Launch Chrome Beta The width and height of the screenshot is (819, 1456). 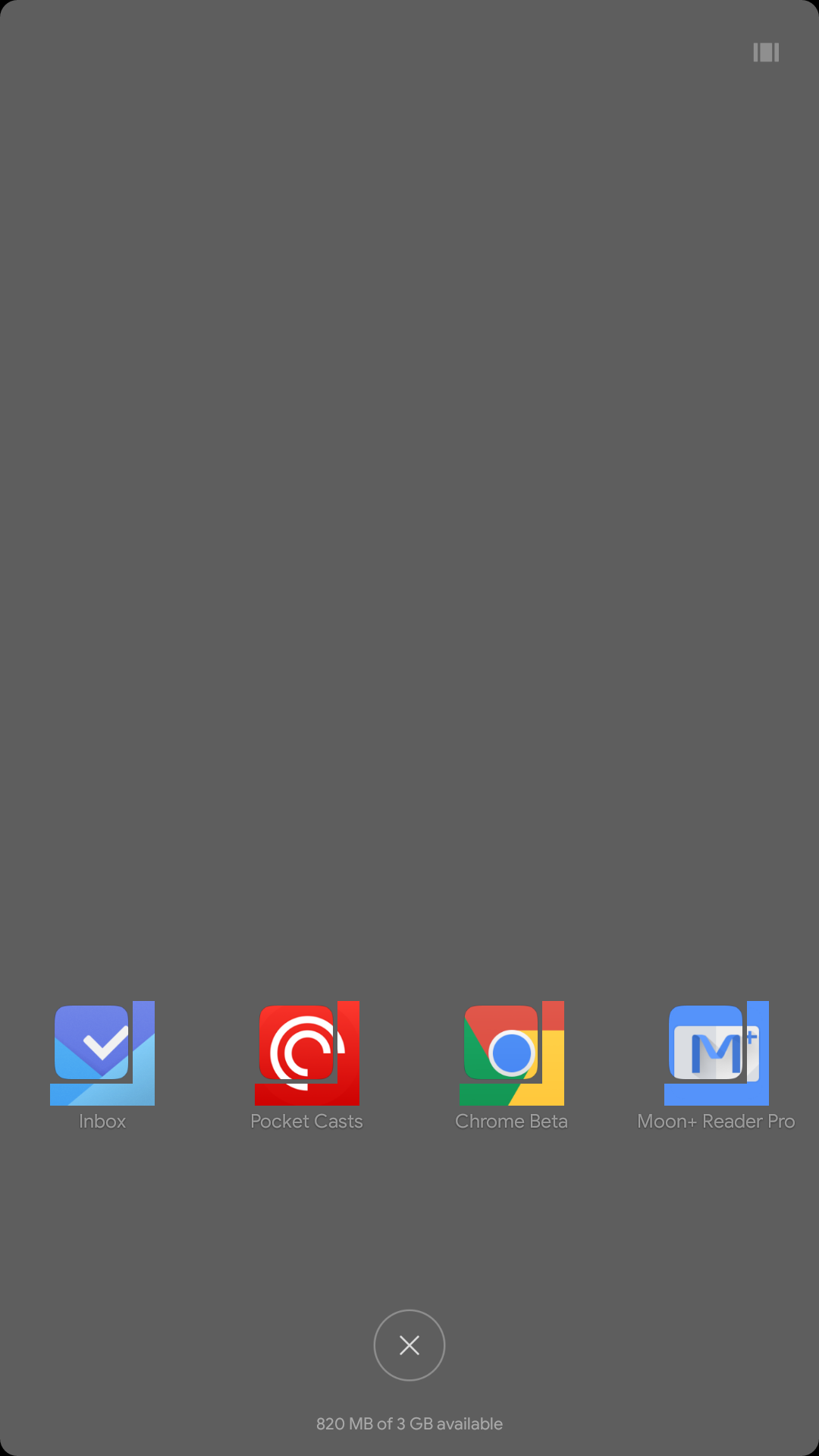(512, 1053)
